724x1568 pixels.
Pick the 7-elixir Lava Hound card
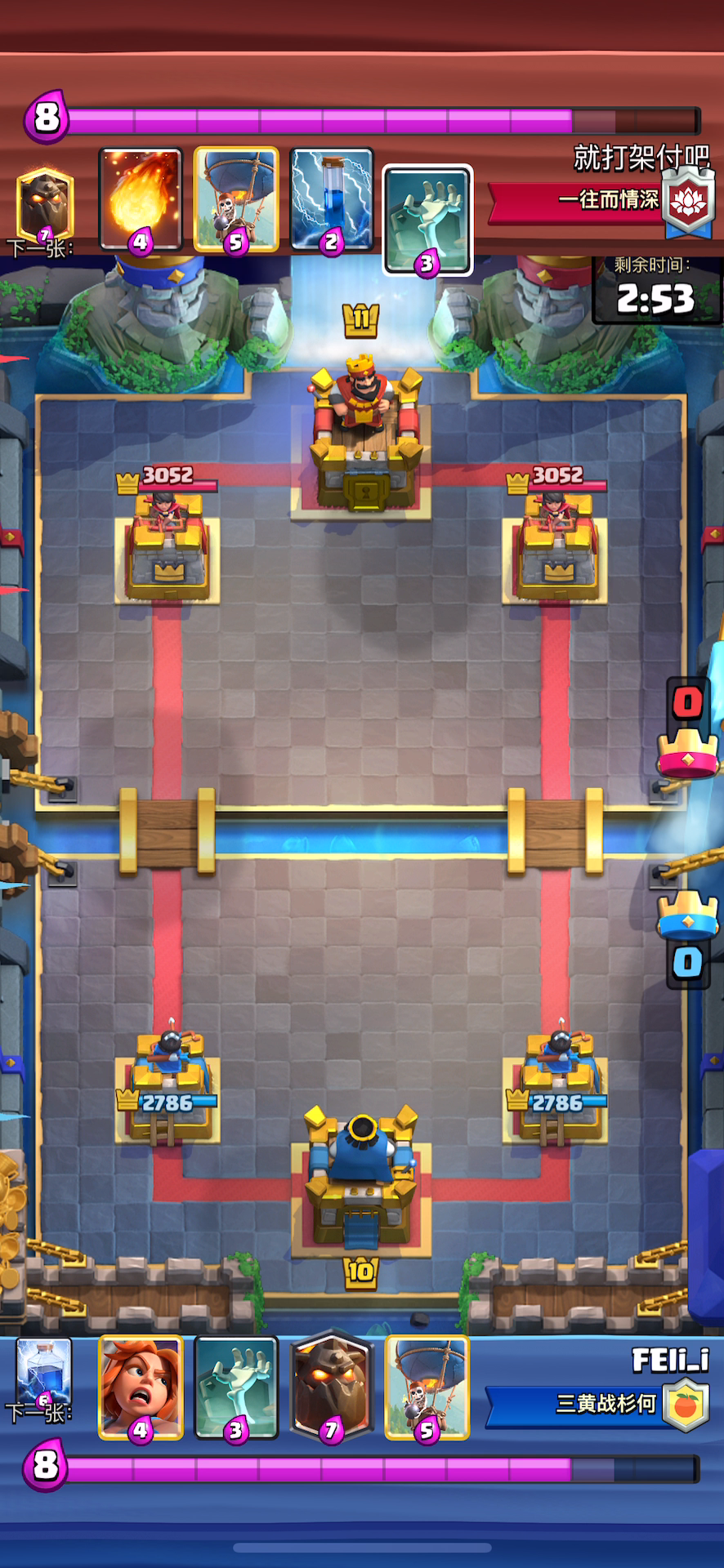point(332,1388)
